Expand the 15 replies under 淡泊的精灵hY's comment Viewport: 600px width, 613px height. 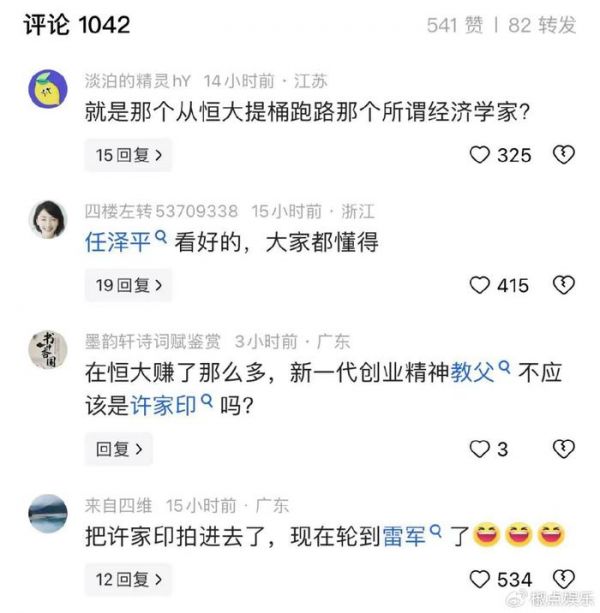tap(127, 155)
